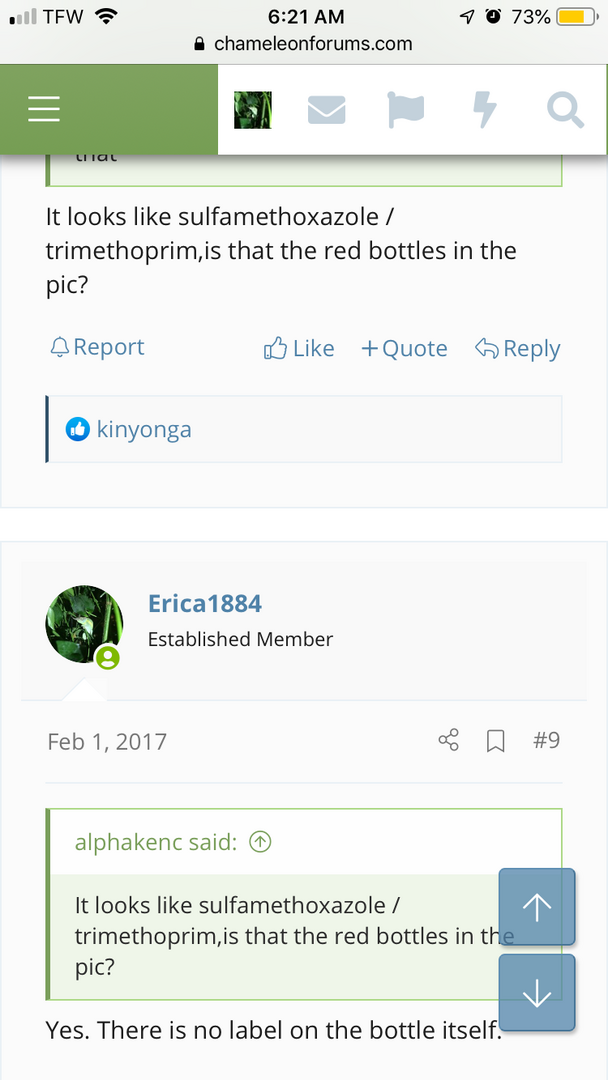The image size is (608, 1080).
Task: Quote the sulfamethoxazole post
Action: 404,348
